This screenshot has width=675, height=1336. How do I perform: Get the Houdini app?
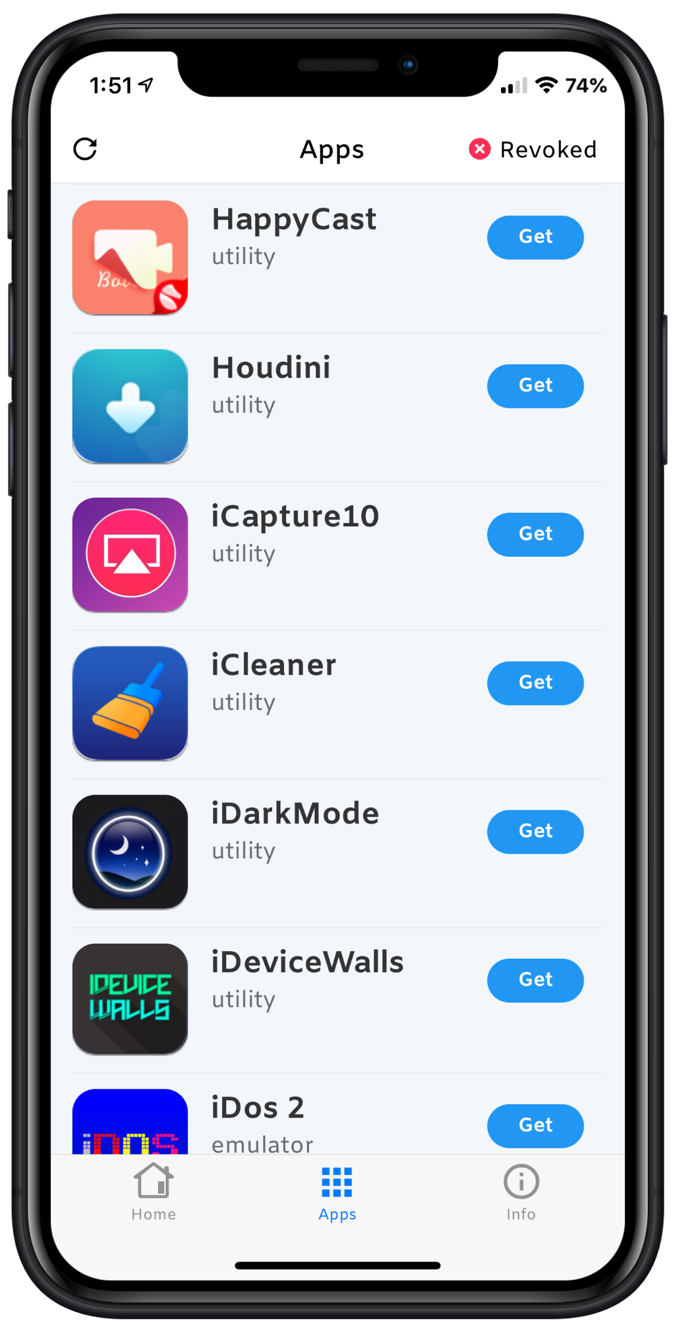pyautogui.click(x=535, y=386)
